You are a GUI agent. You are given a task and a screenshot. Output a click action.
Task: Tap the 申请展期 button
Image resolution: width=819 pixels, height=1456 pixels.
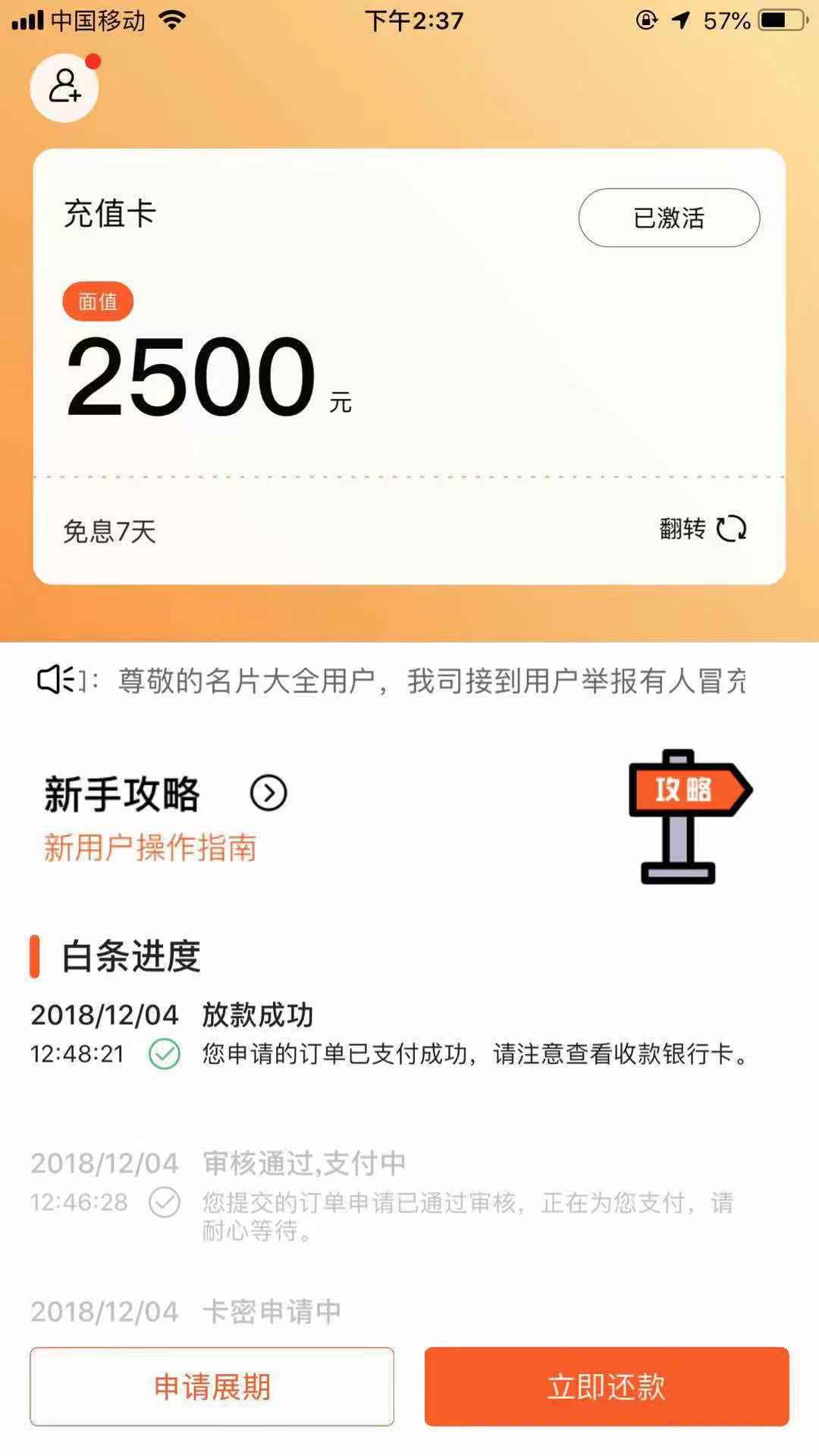pos(212,1386)
